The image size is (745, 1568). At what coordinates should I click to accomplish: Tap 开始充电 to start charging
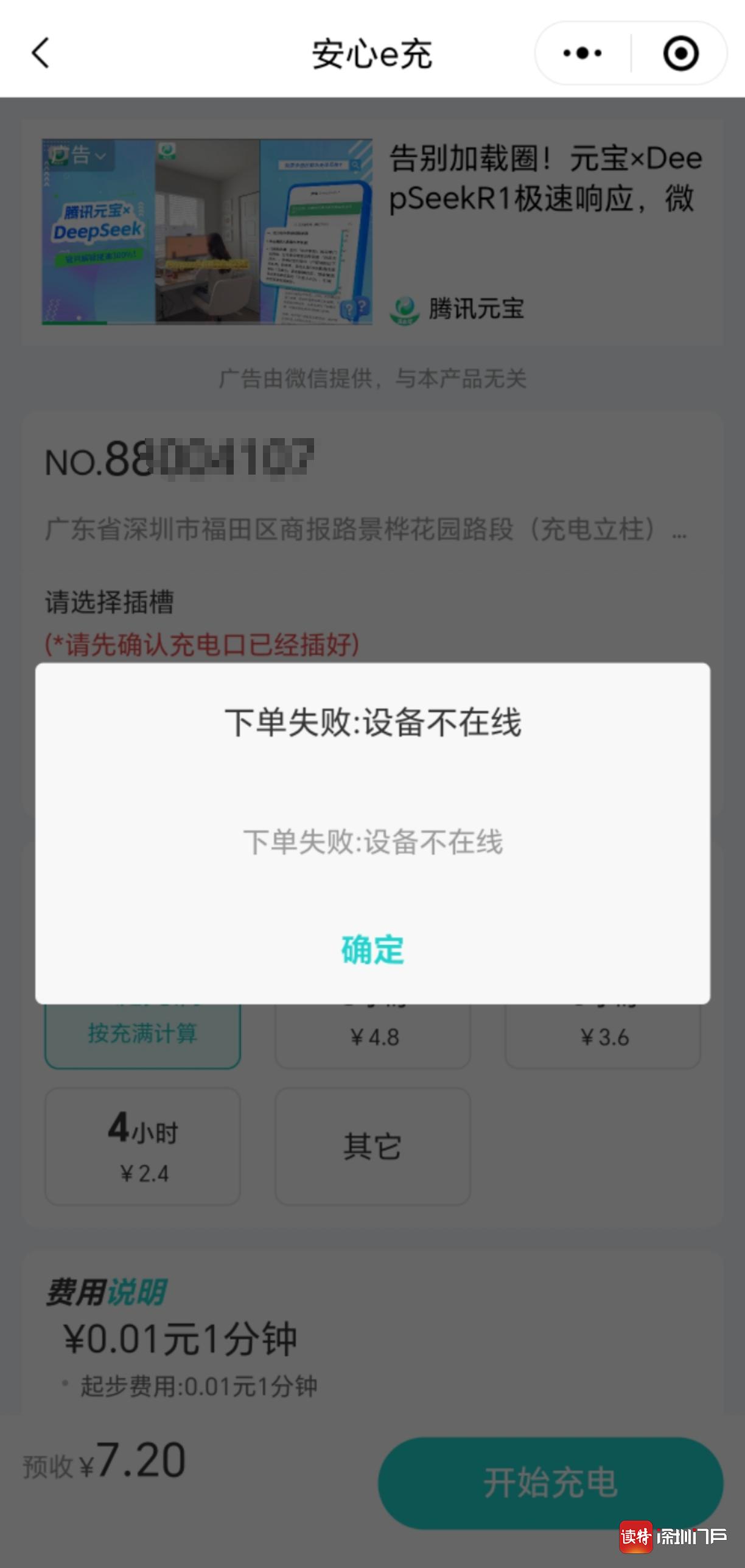pos(550,1482)
